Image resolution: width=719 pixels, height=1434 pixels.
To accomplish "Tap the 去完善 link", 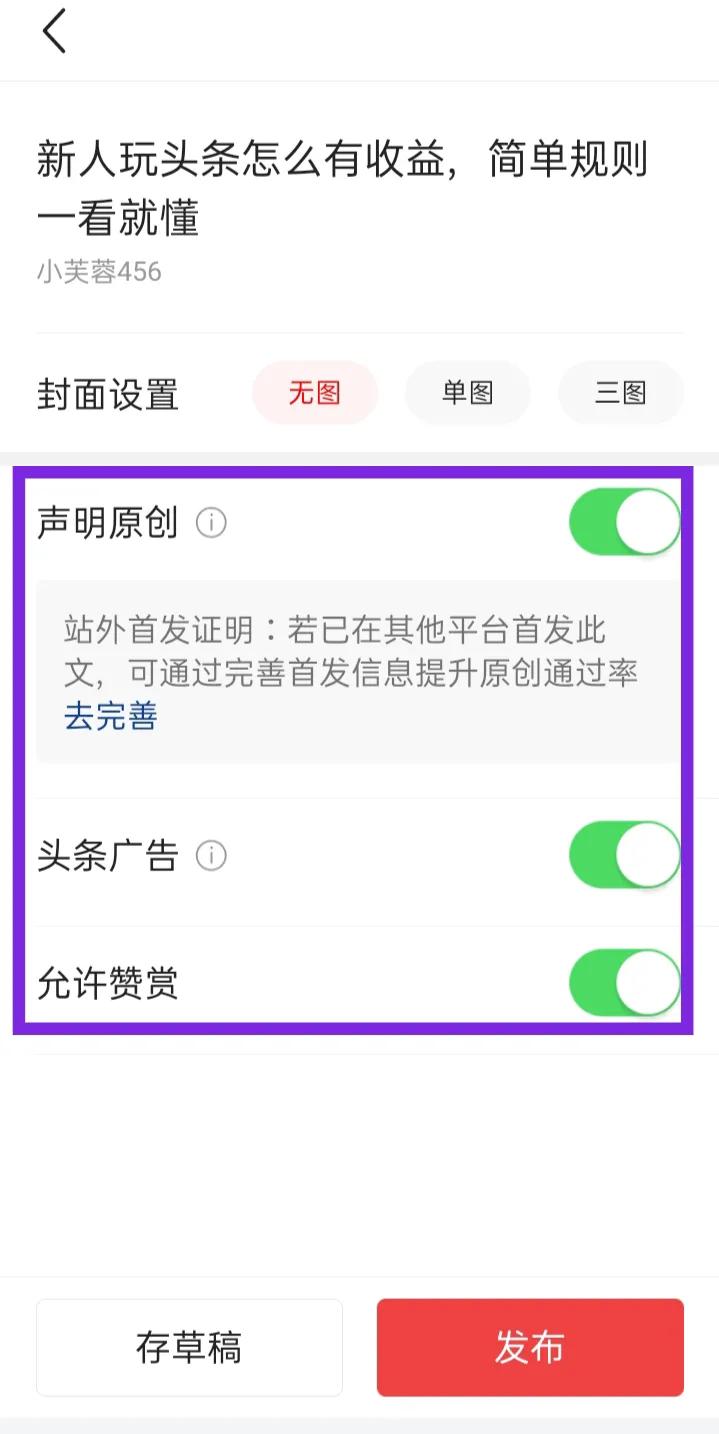I will click(111, 716).
